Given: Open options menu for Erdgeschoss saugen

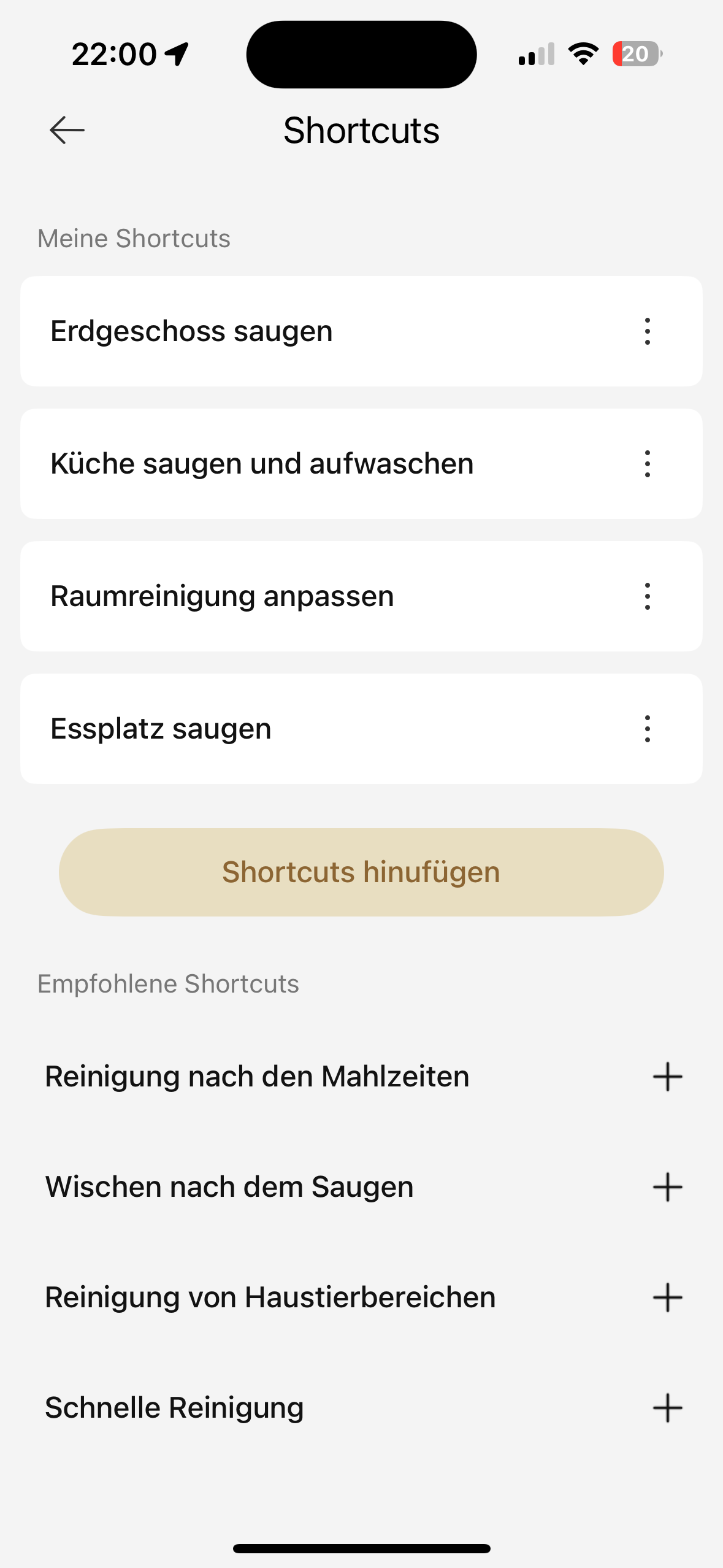Looking at the screenshot, I should [647, 331].
